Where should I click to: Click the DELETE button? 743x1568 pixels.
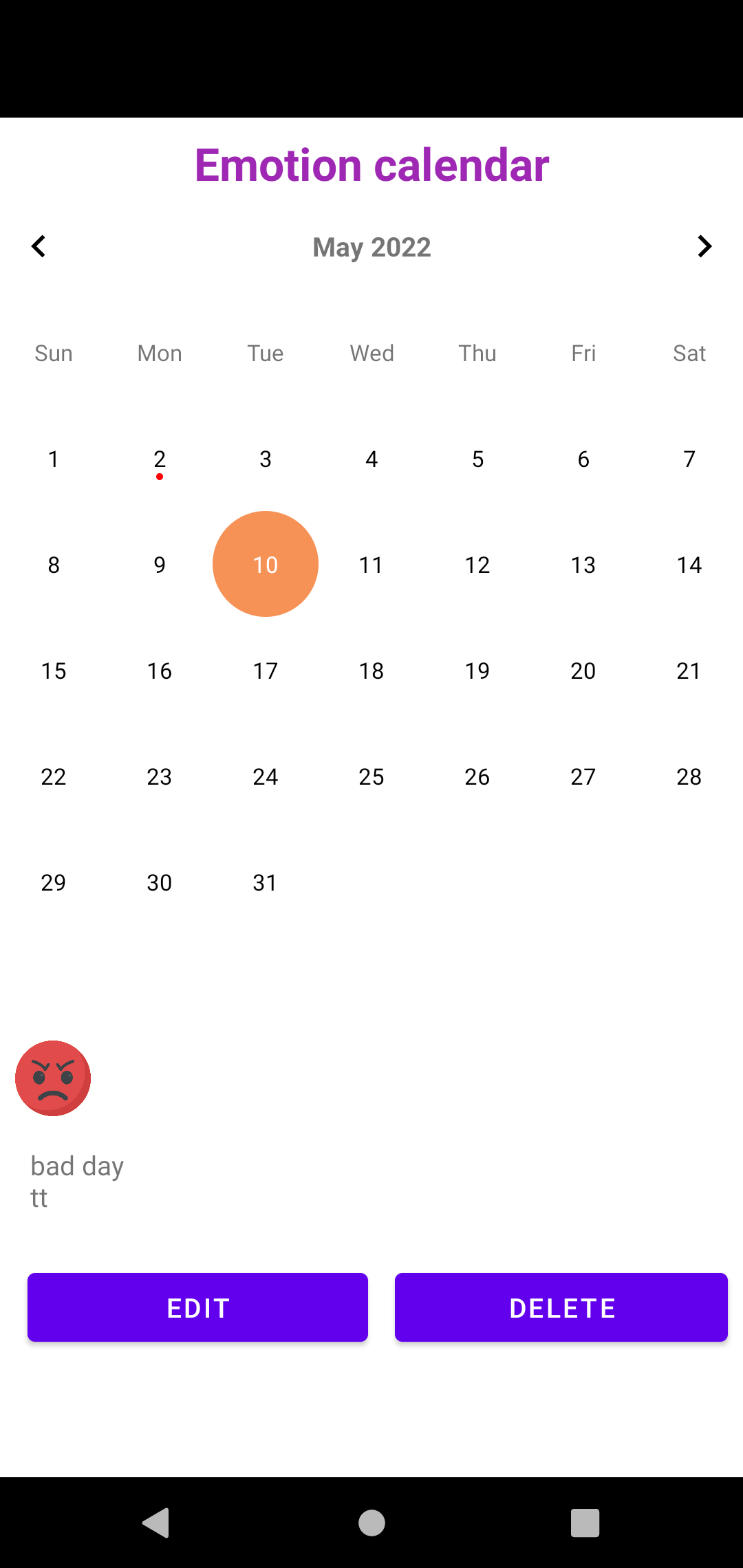click(561, 1307)
